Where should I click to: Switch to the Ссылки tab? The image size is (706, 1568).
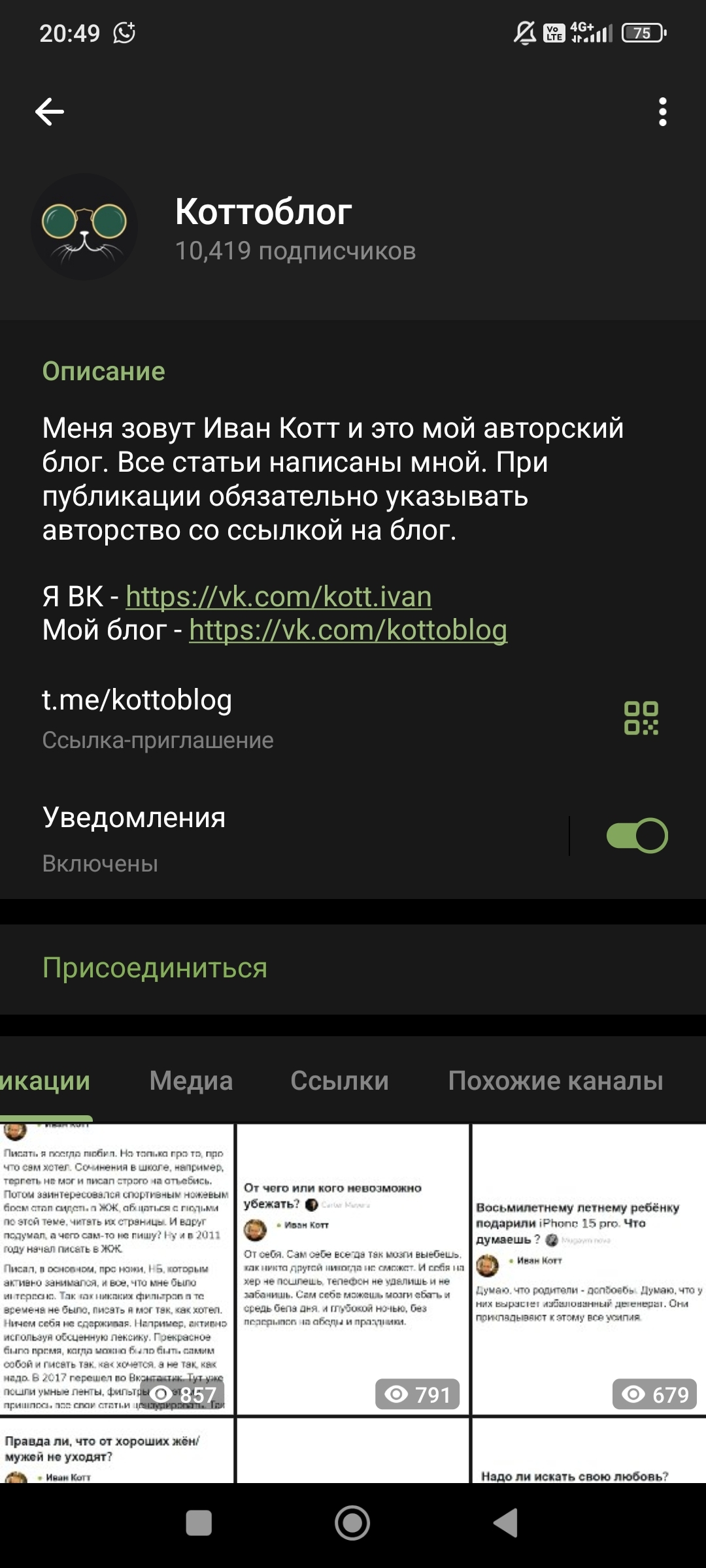(x=339, y=1081)
